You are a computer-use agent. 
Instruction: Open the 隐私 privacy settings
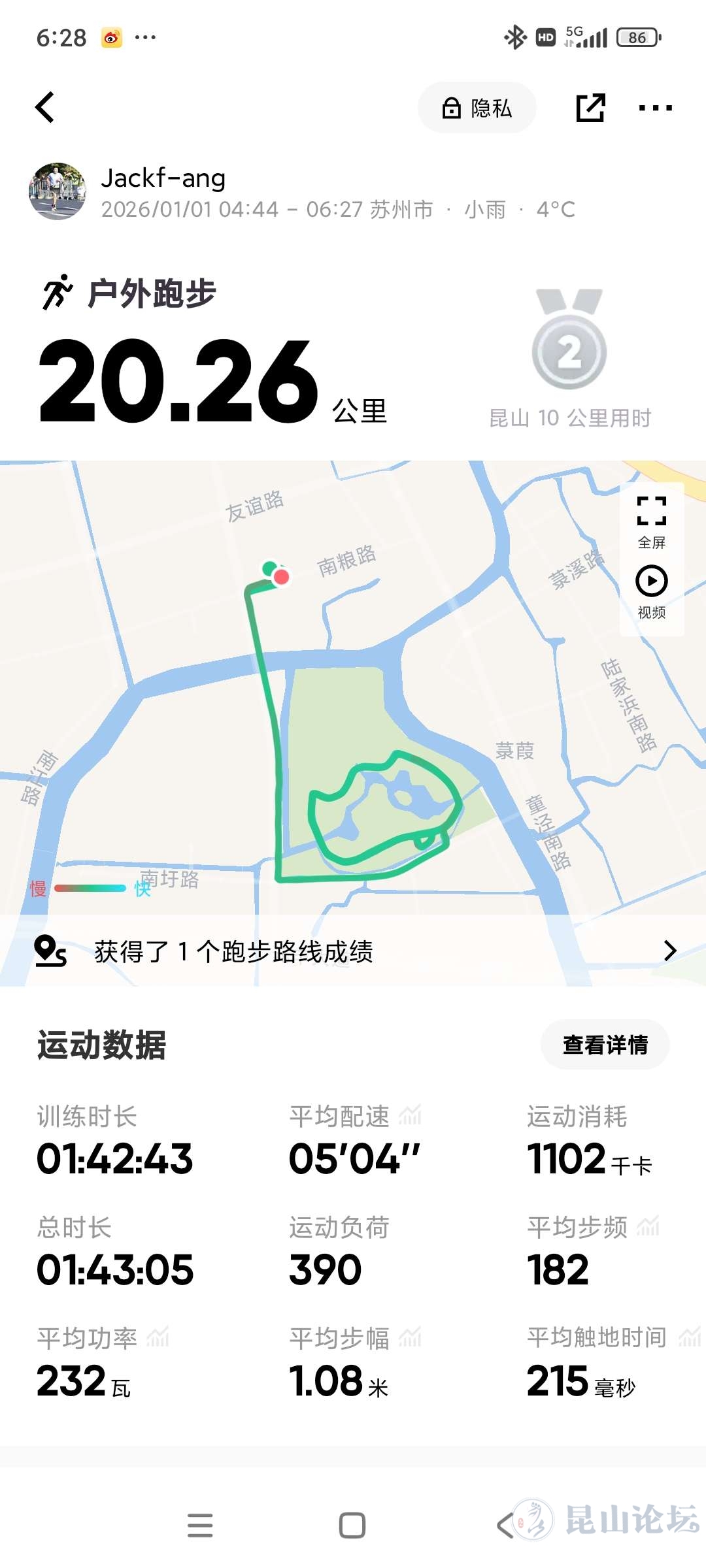pyautogui.click(x=477, y=108)
